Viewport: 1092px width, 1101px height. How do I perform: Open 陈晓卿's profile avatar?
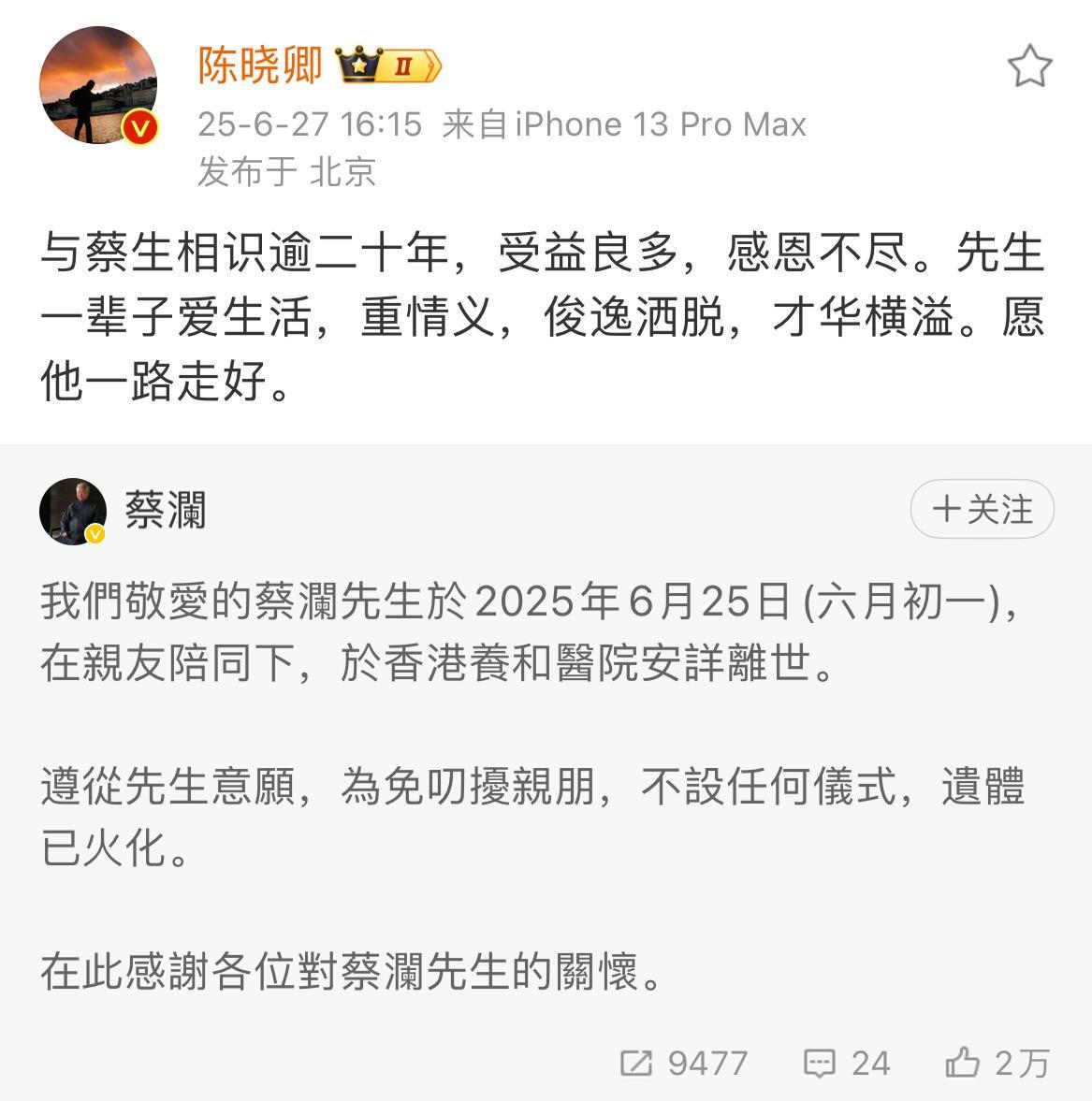click(x=97, y=85)
